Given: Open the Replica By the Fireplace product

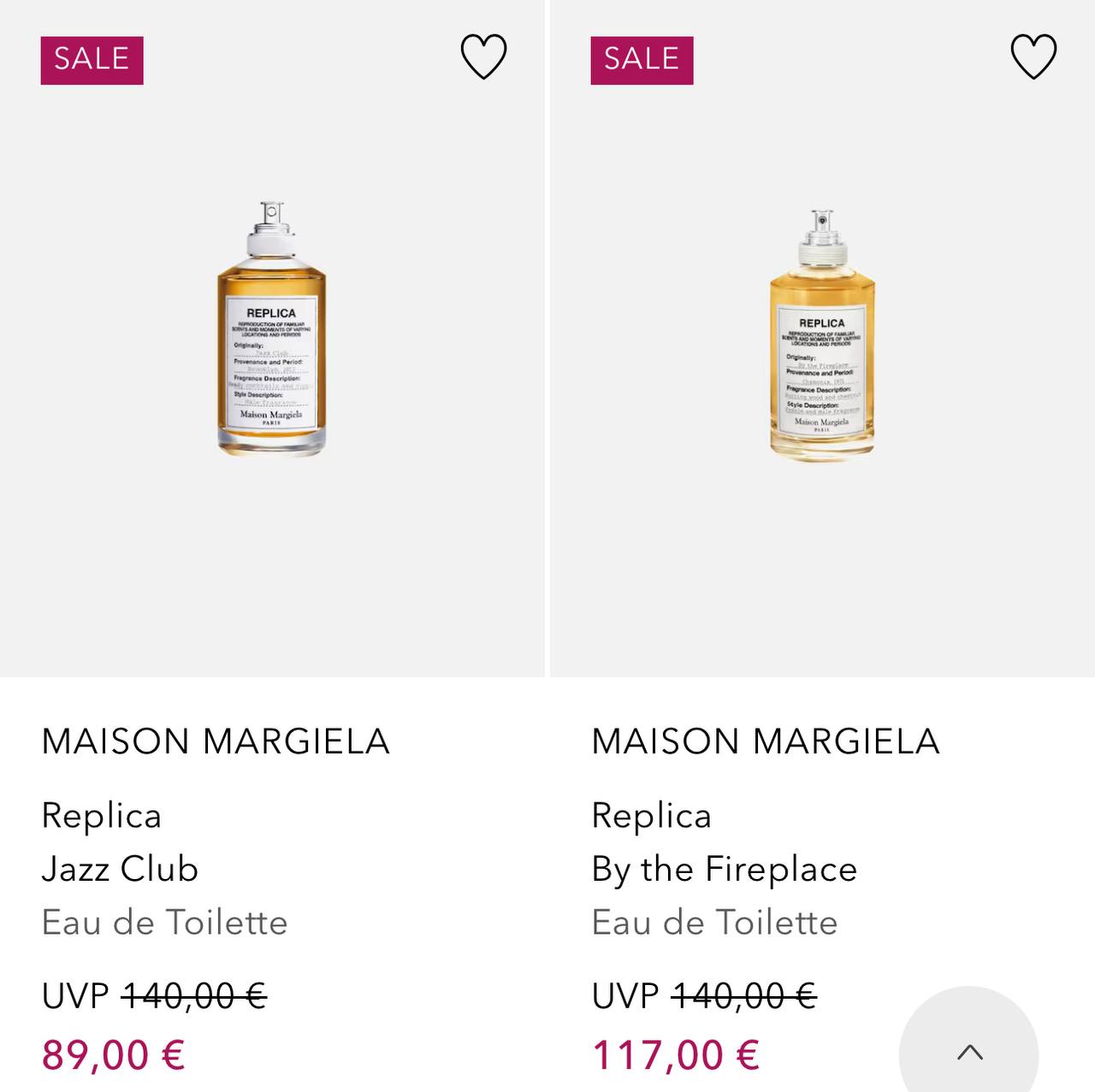Looking at the screenshot, I should point(821,334).
